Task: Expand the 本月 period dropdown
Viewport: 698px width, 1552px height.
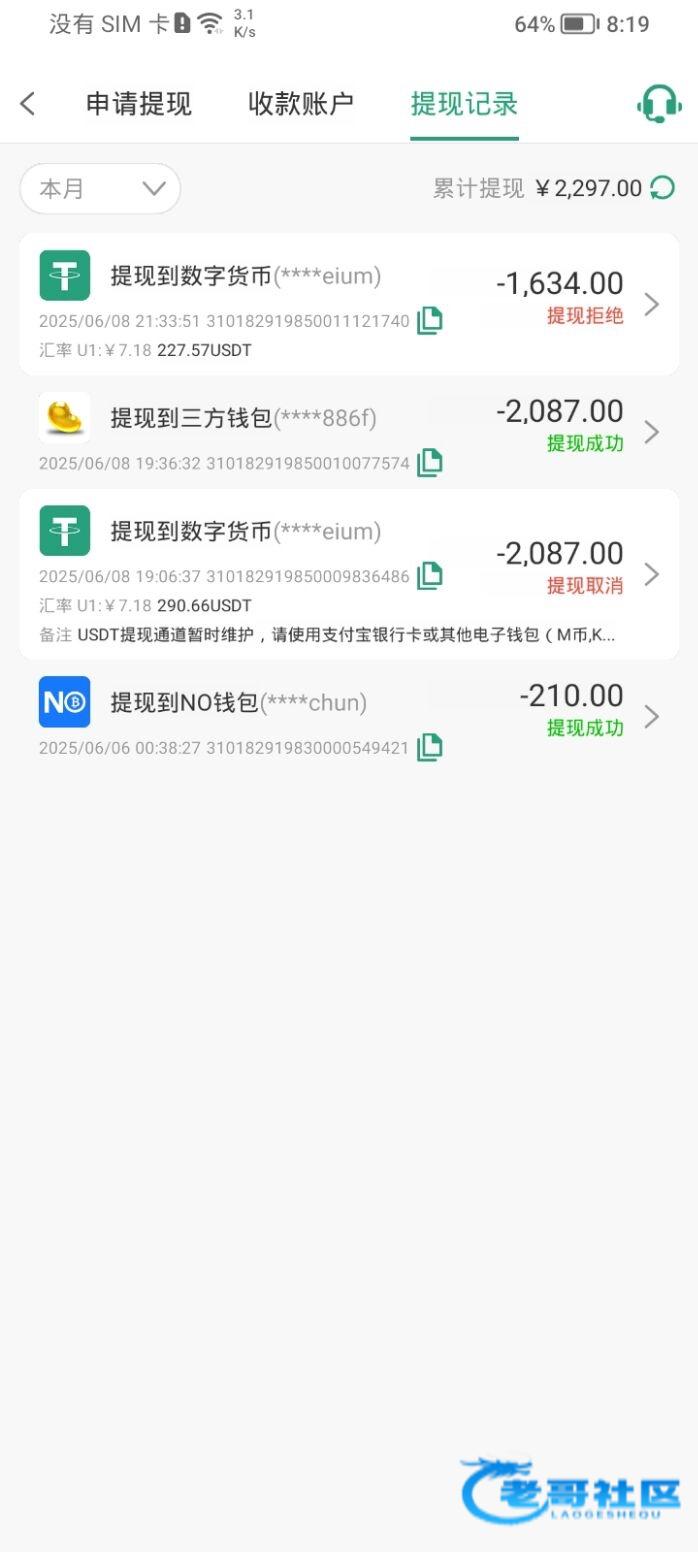Action: click(100, 189)
